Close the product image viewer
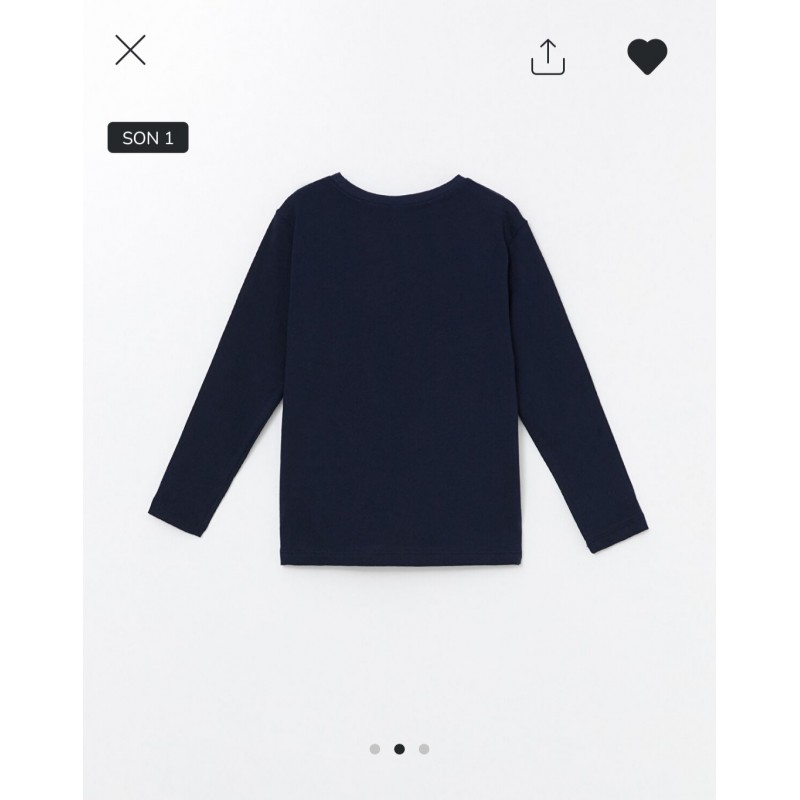Image resolution: width=800 pixels, height=800 pixels. (x=131, y=50)
